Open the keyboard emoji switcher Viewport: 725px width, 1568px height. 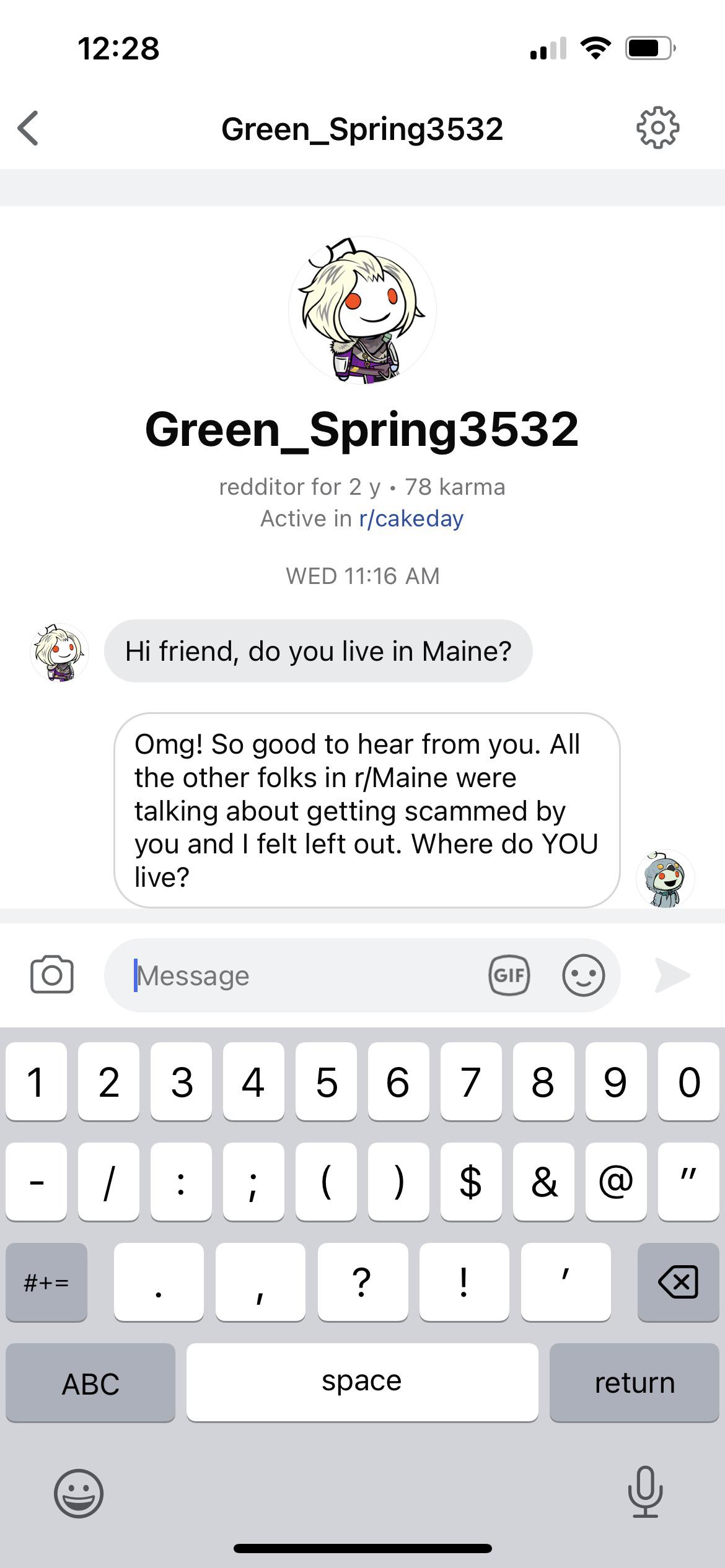tap(79, 1493)
